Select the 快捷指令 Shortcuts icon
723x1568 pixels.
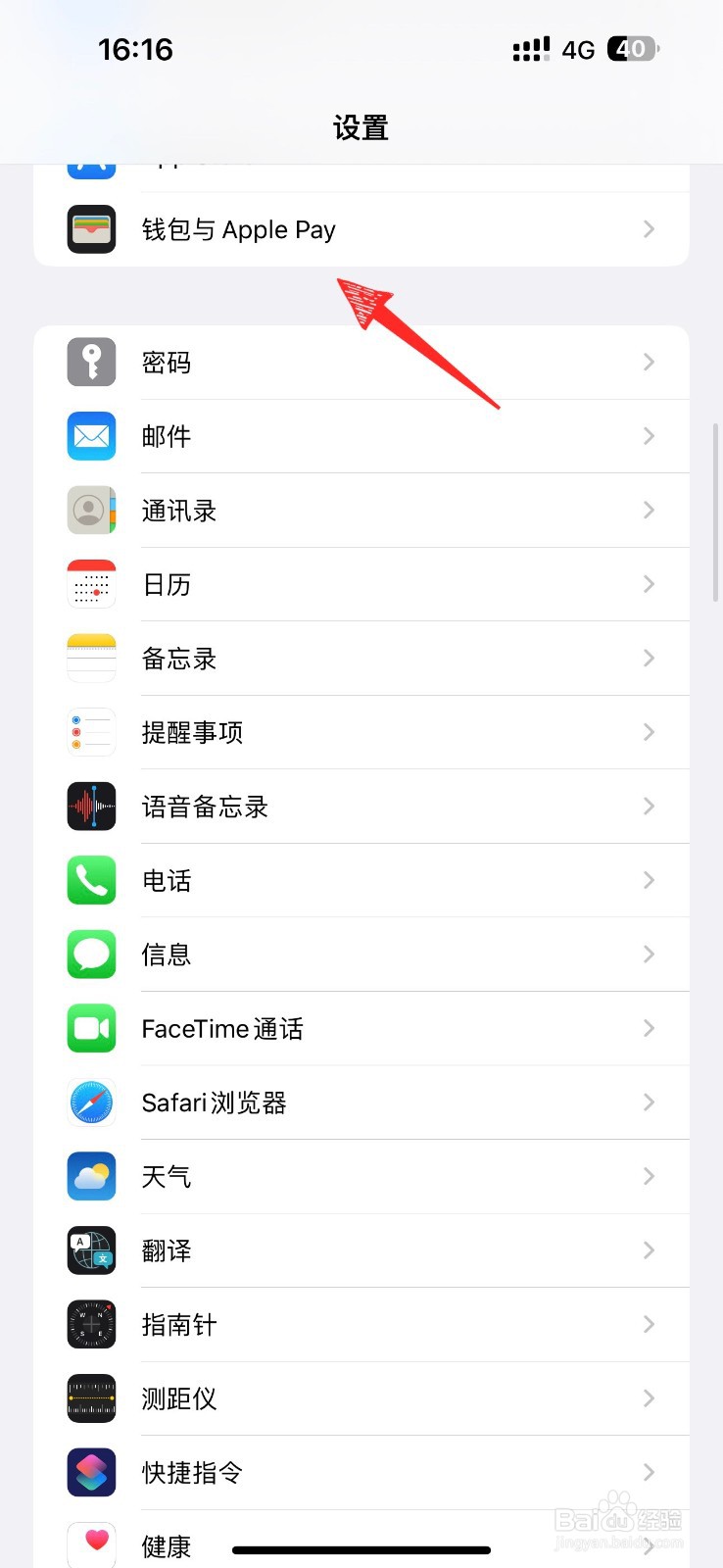tap(90, 1472)
